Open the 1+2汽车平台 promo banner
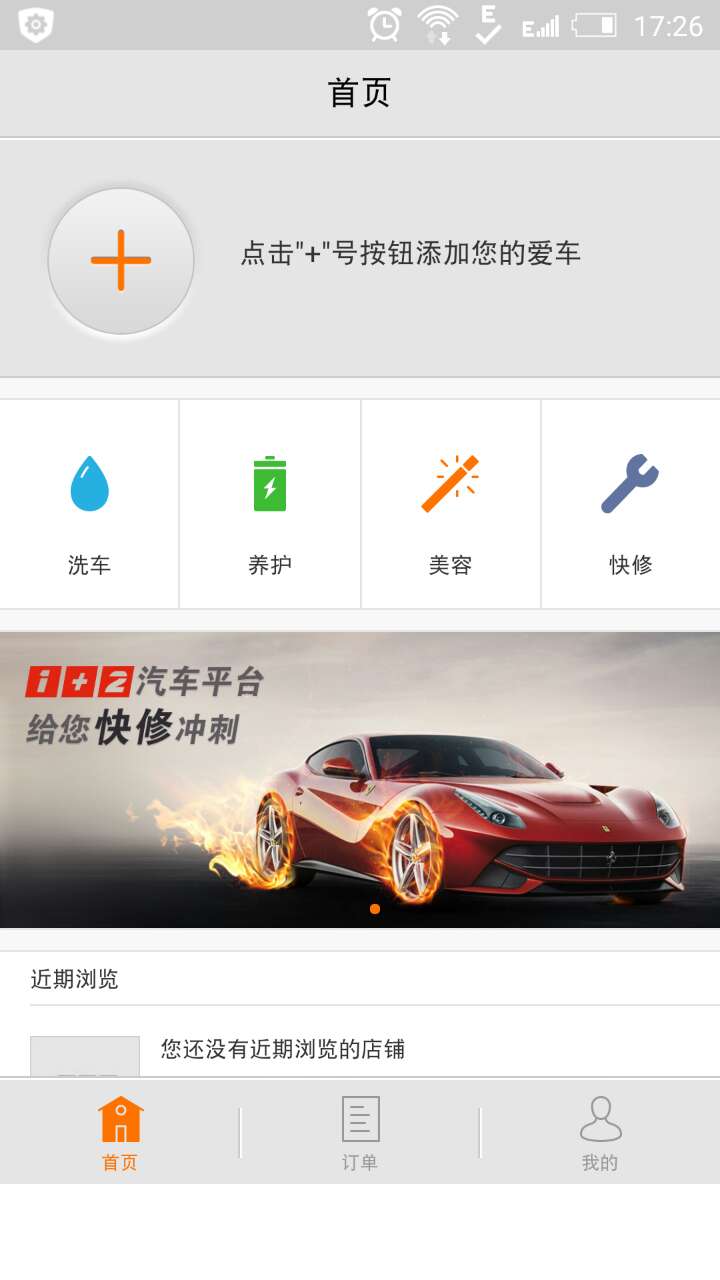Screen dimensions: 720x1280 point(360,780)
